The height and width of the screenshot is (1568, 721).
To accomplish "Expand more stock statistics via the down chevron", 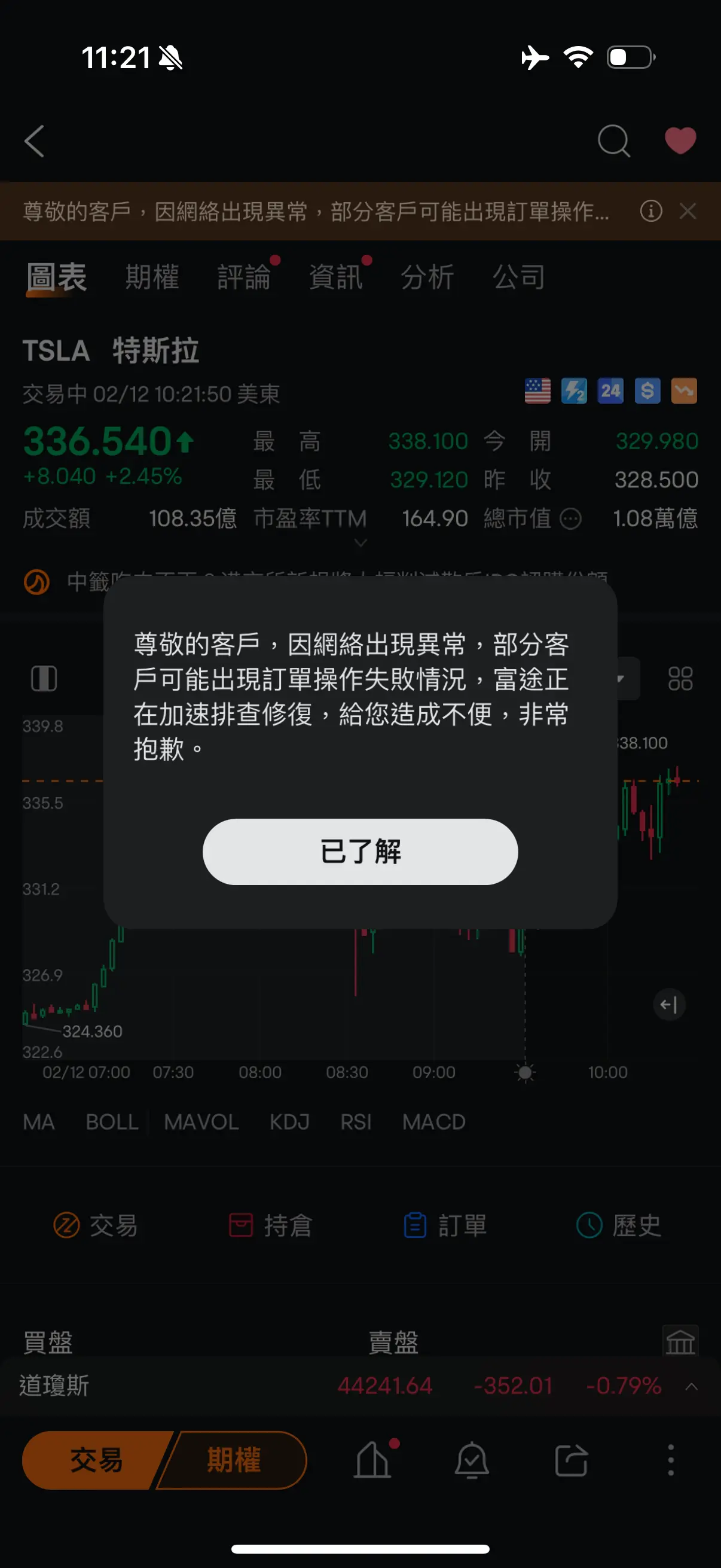I will pos(360,542).
